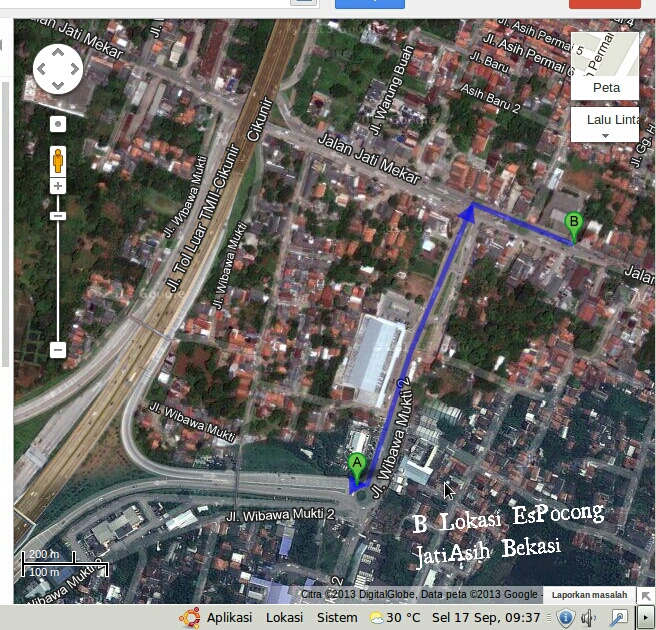Expand the Lalu Lintas dropdown

pyautogui.click(x=605, y=125)
